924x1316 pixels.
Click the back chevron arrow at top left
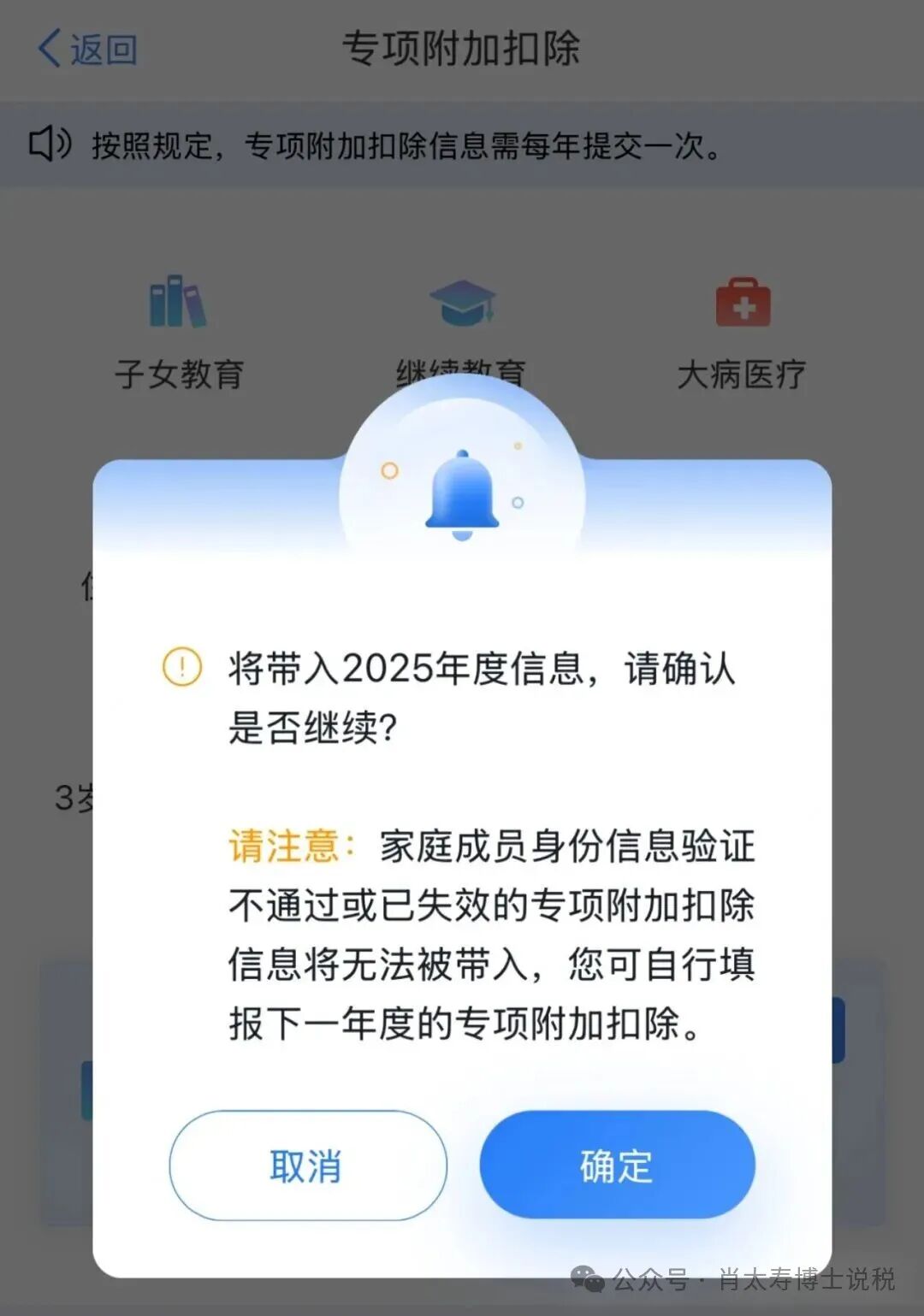click(49, 50)
